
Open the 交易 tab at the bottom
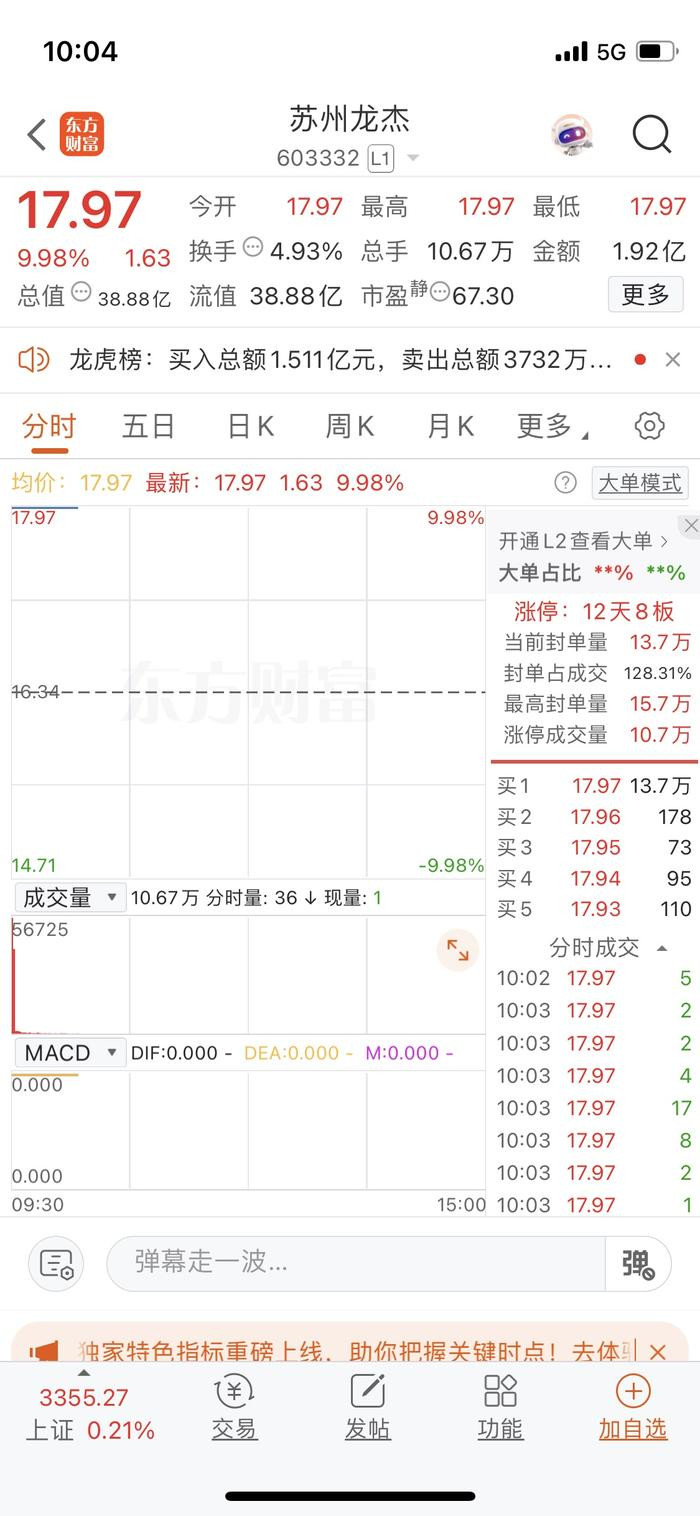[234, 1408]
